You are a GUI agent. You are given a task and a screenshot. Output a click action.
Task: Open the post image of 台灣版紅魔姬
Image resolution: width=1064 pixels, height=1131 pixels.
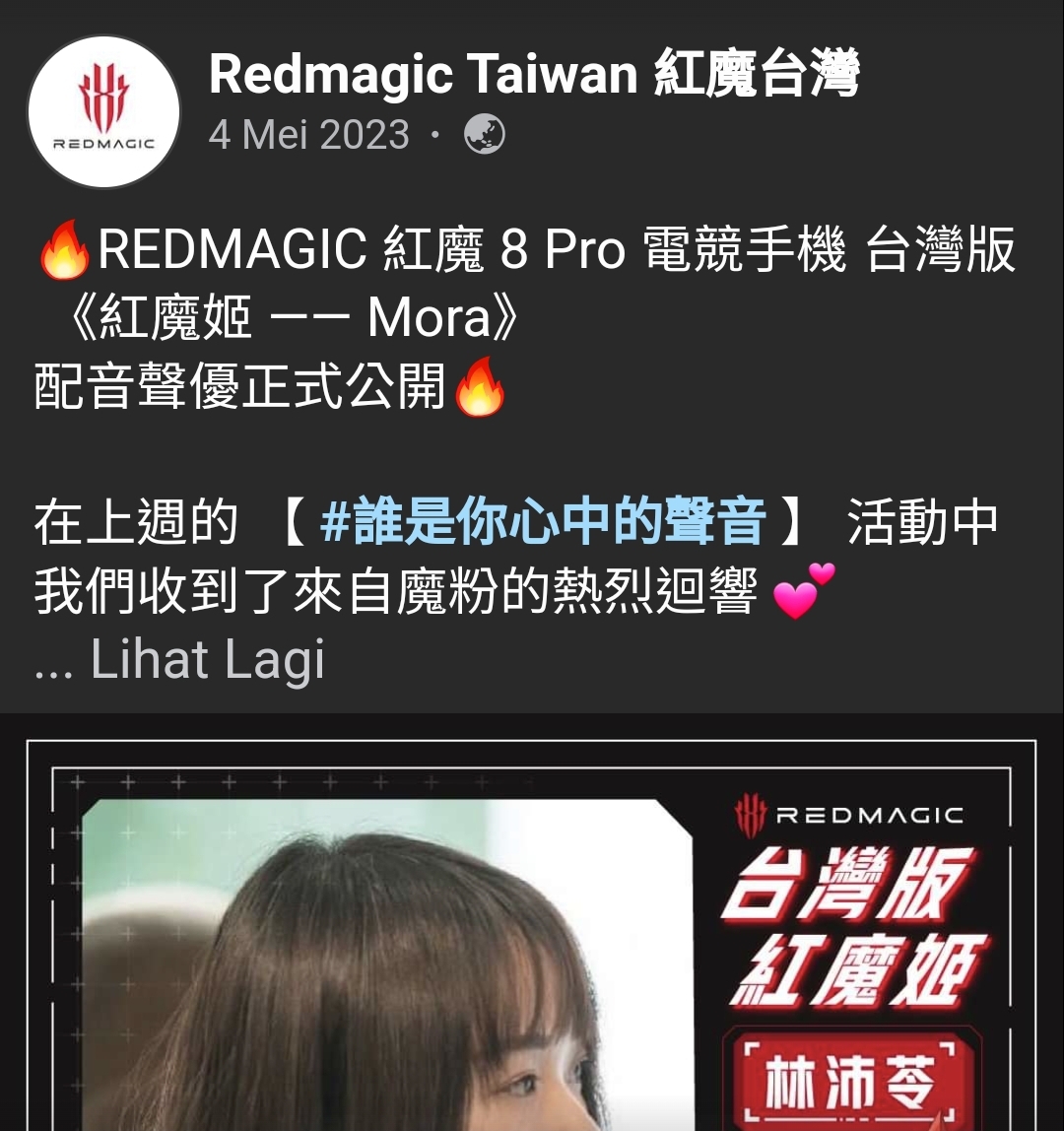pos(532,936)
